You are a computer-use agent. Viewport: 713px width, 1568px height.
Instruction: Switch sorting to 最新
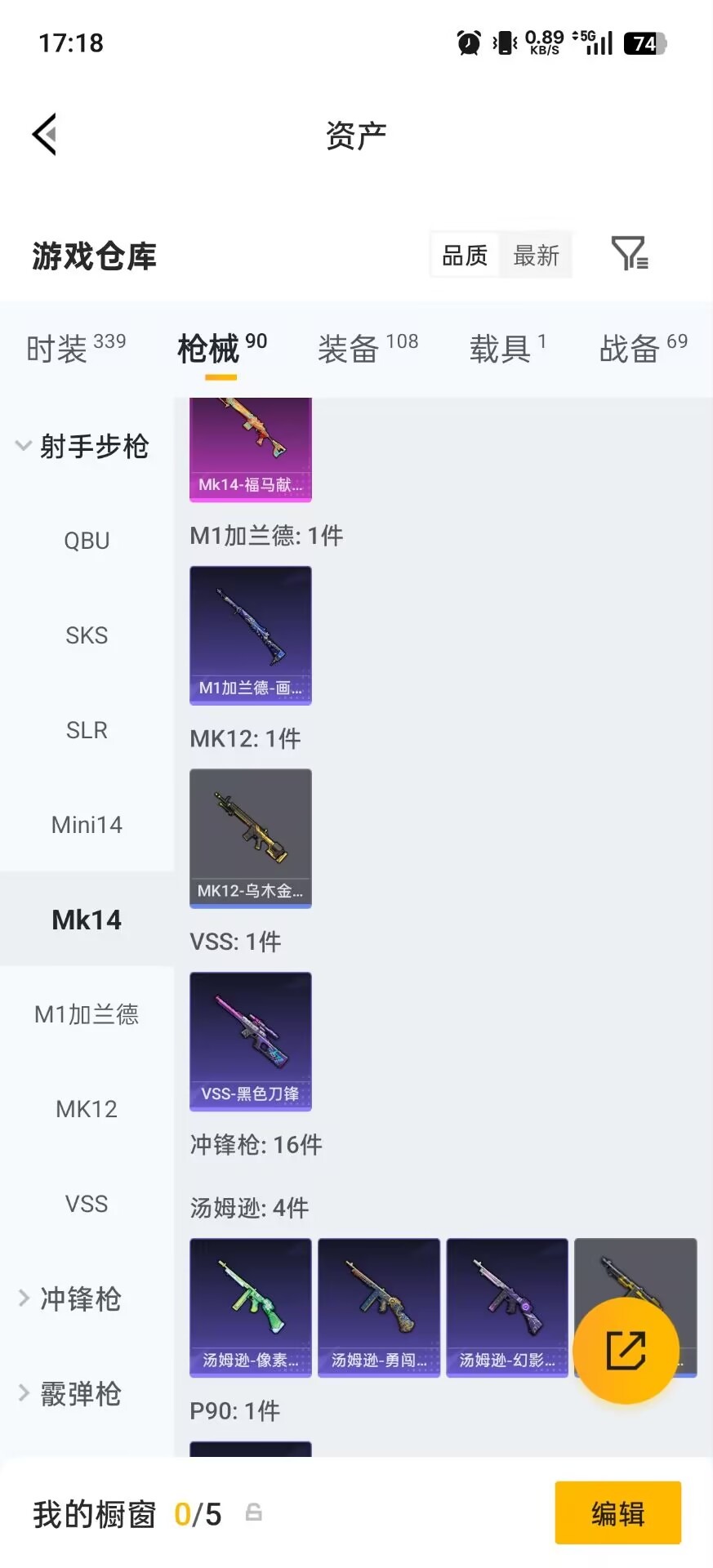click(x=536, y=254)
